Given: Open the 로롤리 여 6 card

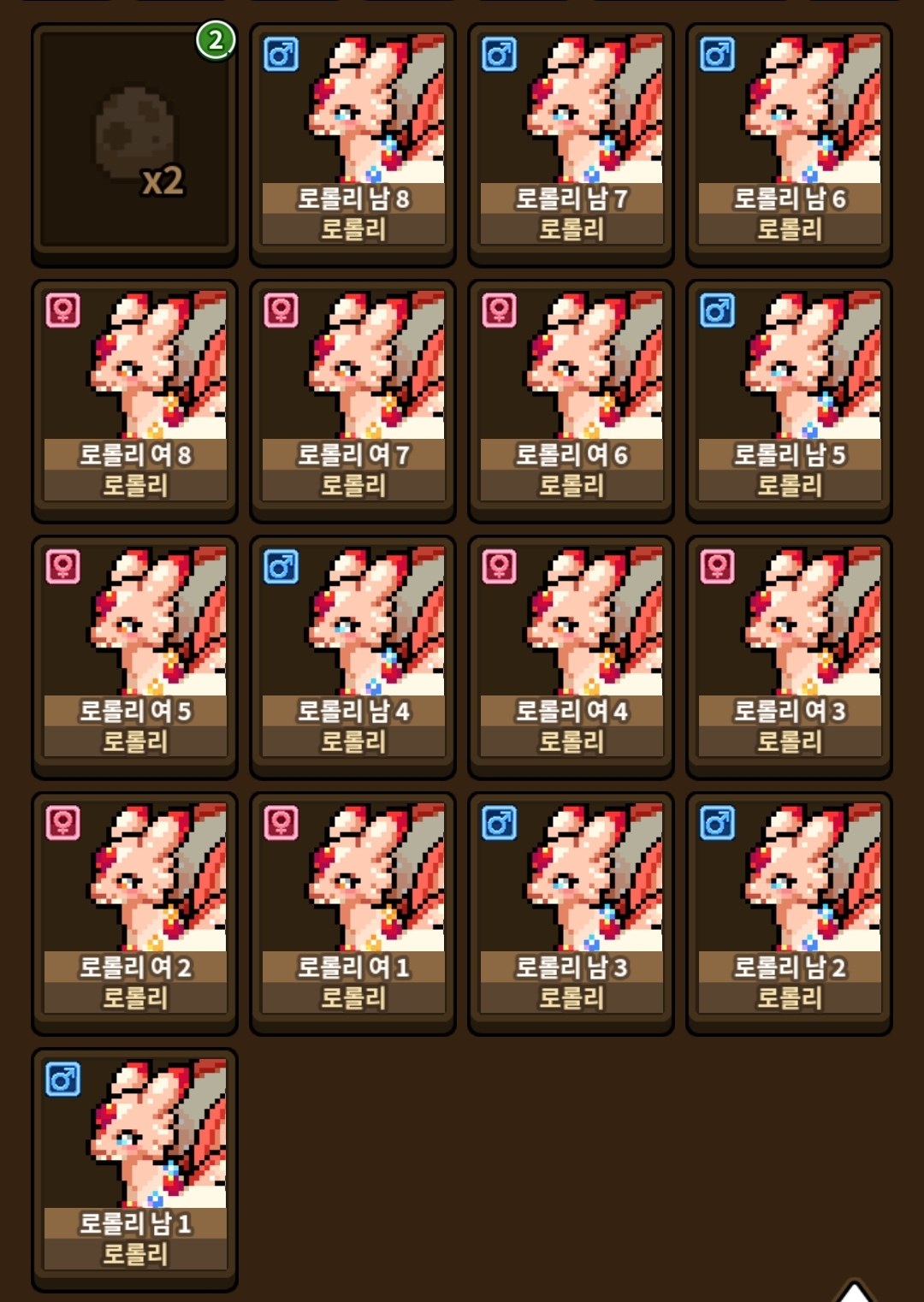Looking at the screenshot, I should coord(571,400).
